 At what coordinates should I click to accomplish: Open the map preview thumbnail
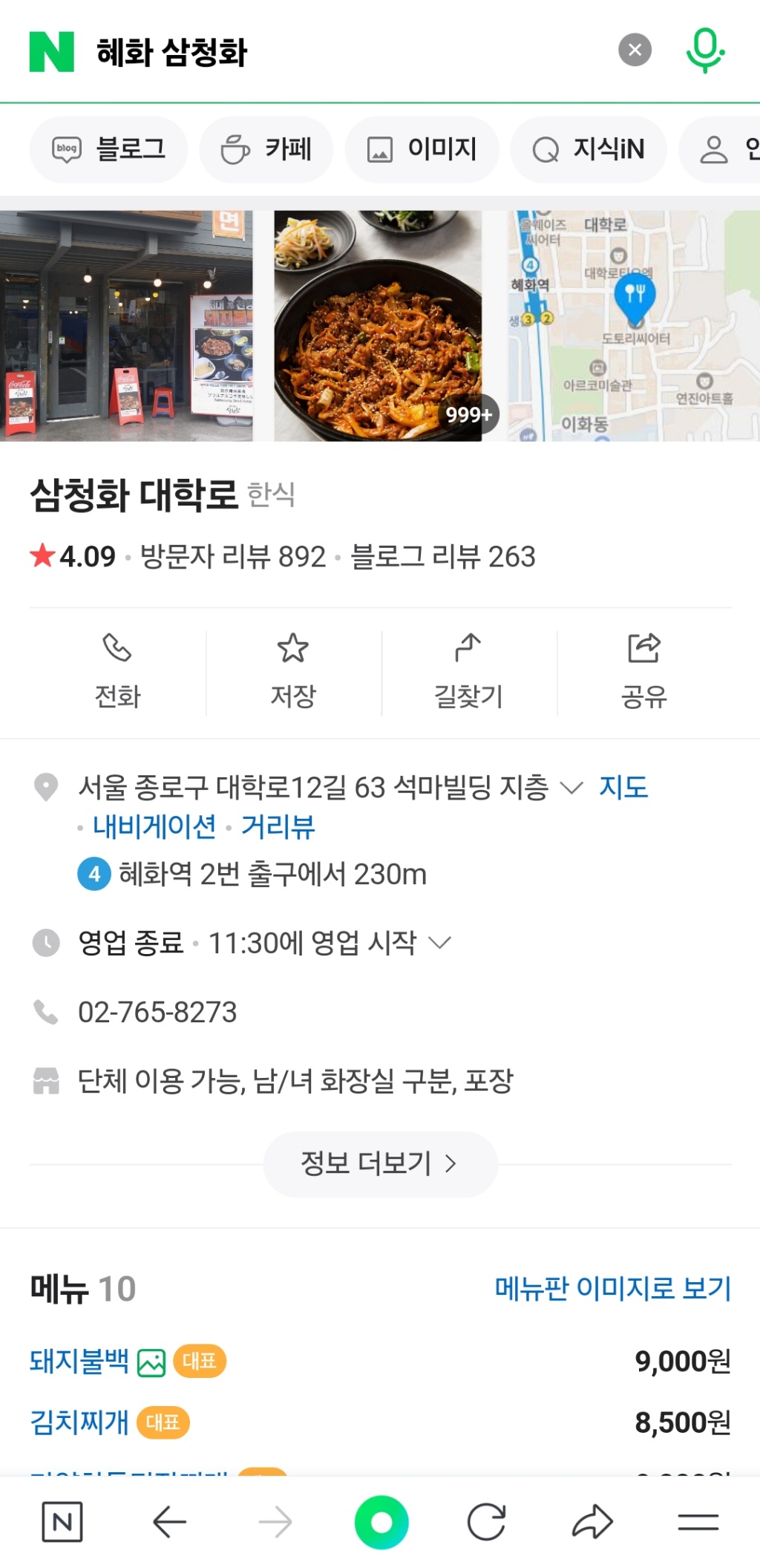pos(633,326)
